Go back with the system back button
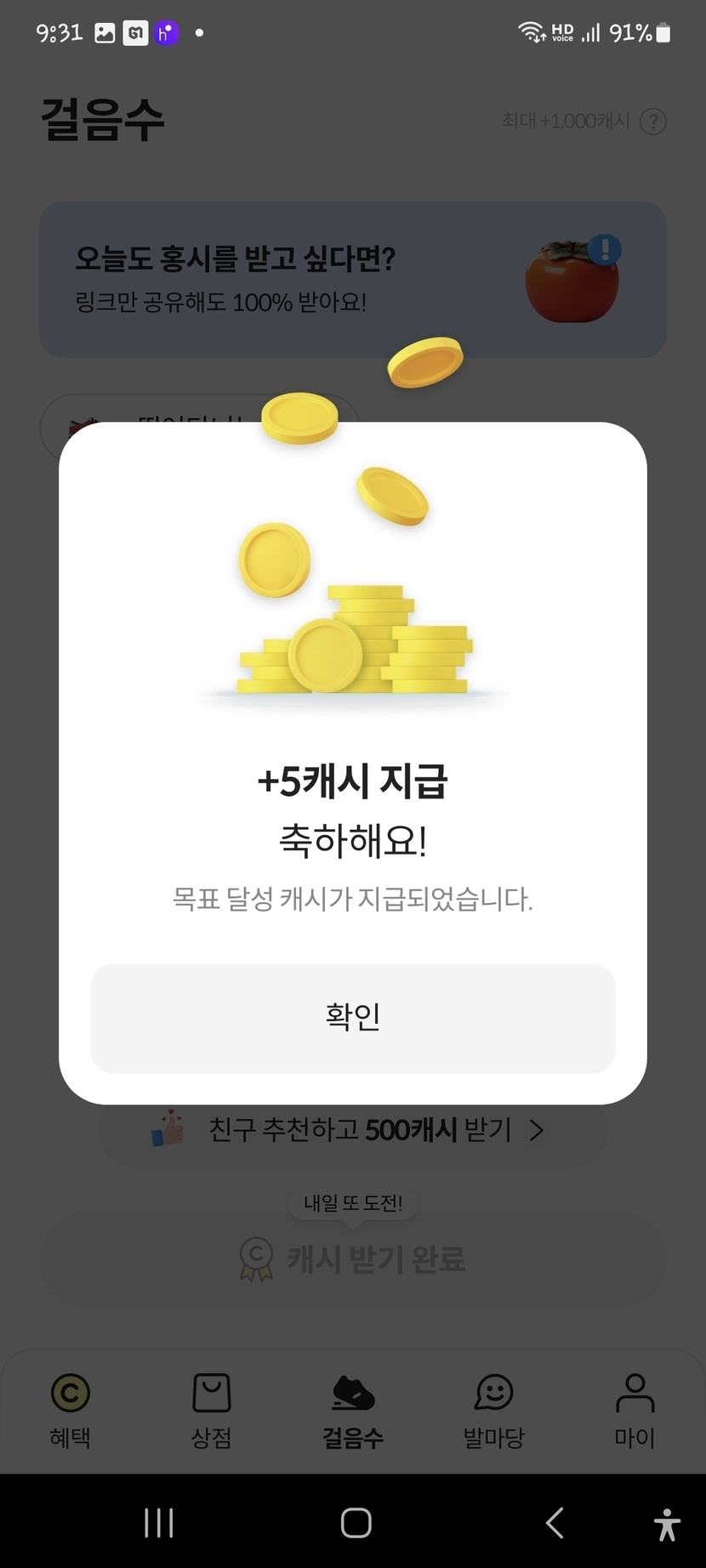Image resolution: width=706 pixels, height=1568 pixels. (x=555, y=1522)
